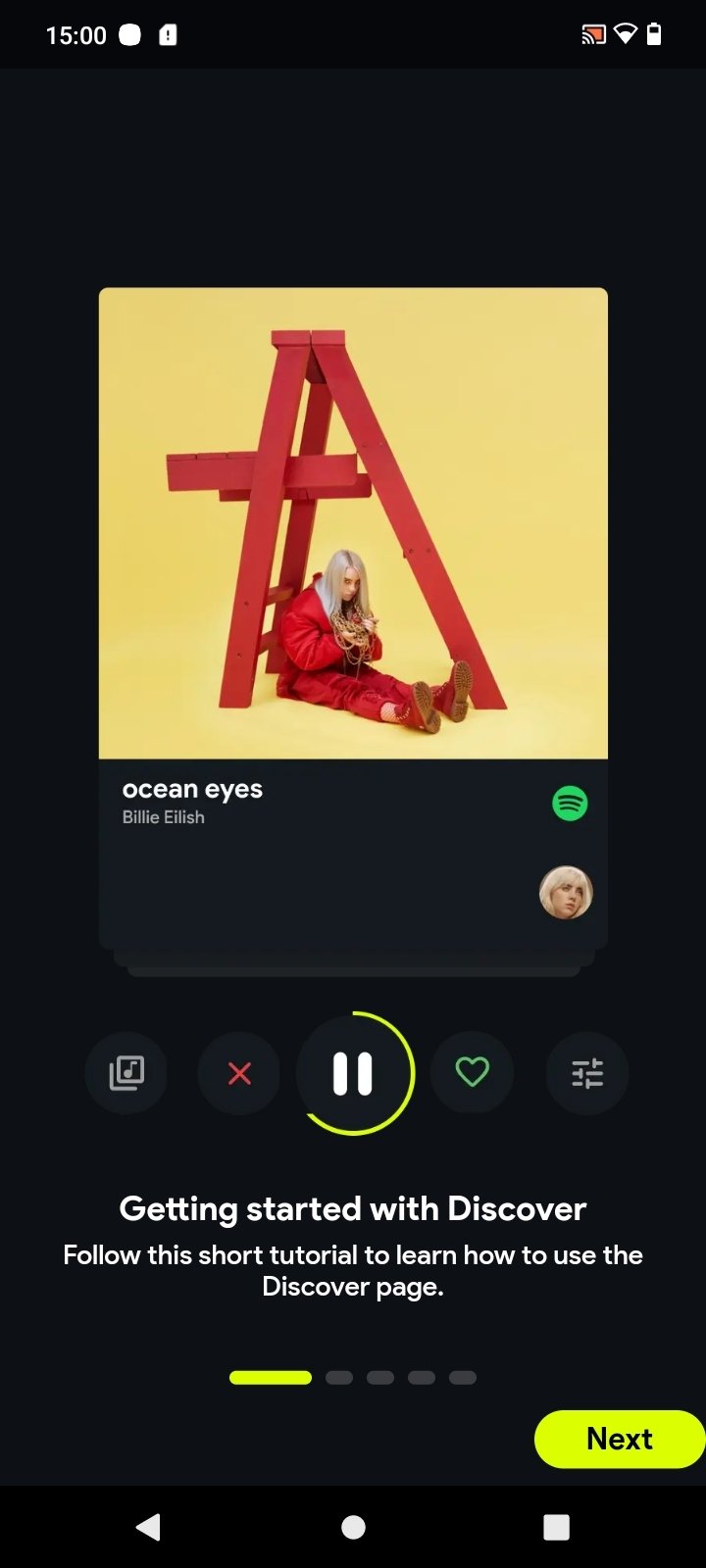
Task: Open the ocean eyes album card
Action: pos(353,617)
